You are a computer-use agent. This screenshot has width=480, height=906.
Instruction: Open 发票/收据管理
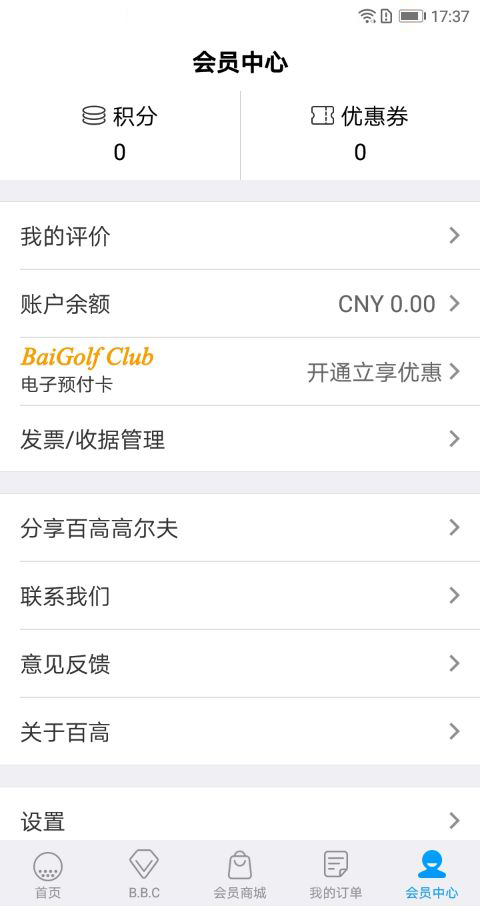pos(240,439)
